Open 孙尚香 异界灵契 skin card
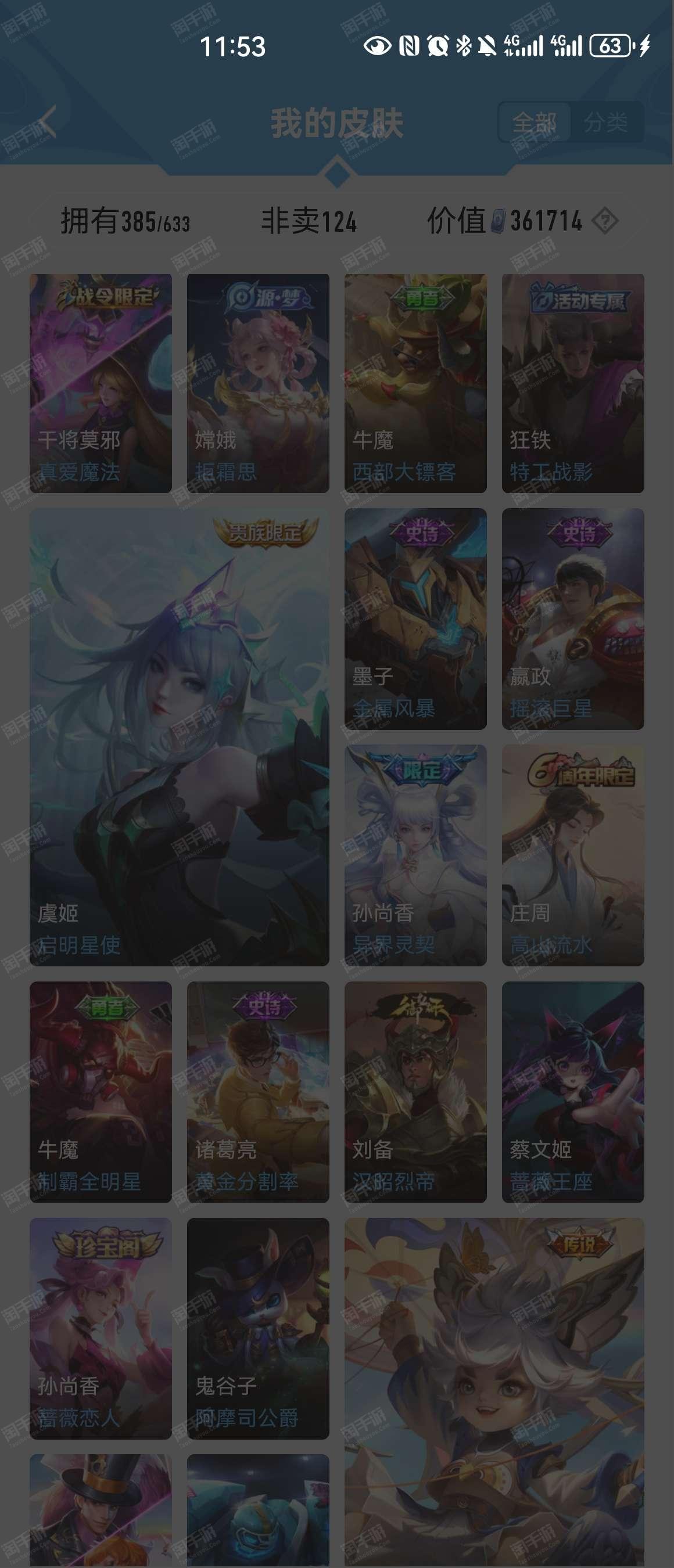Viewport: 674px width, 1568px height. click(415, 855)
